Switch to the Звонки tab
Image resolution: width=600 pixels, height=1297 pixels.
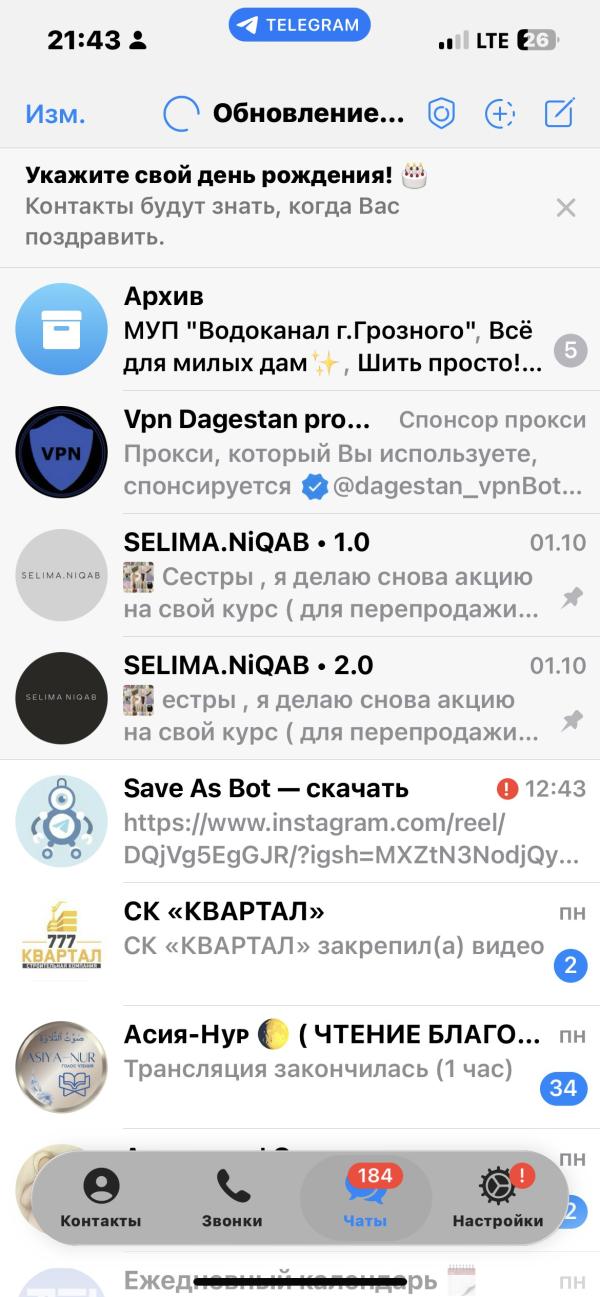[x=233, y=1198]
